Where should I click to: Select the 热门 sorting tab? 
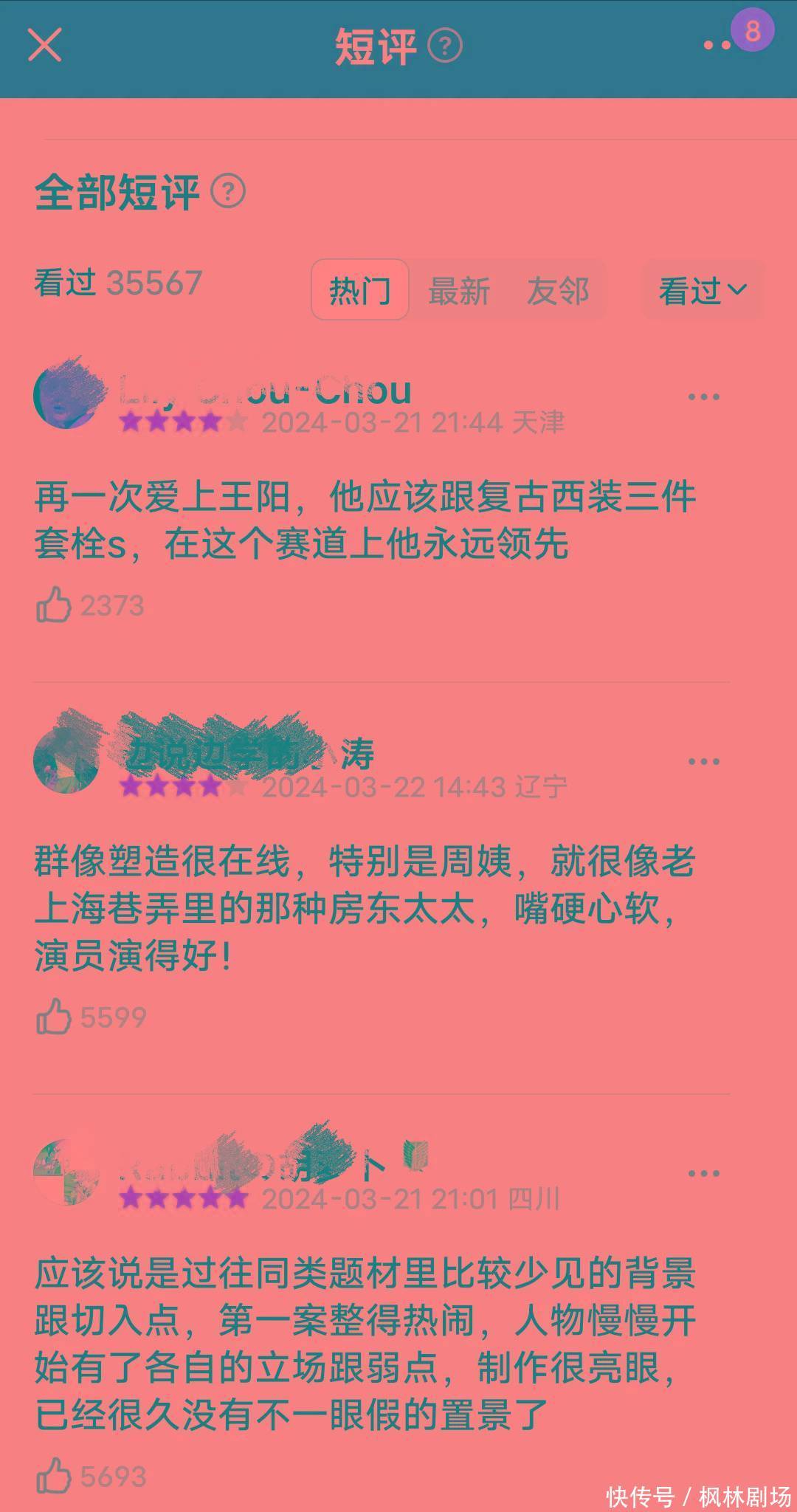pos(359,290)
